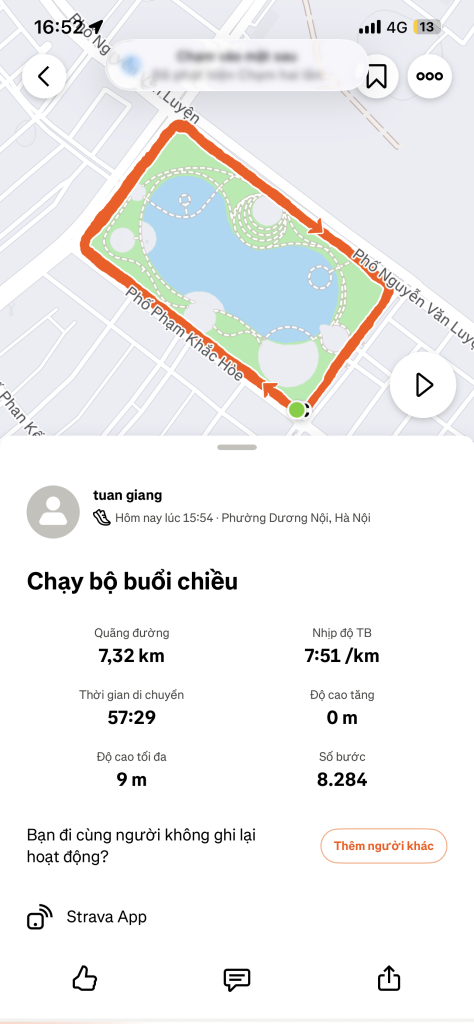The width and height of the screenshot is (474, 1024).
Task: Open comments for this activity
Action: click(x=237, y=979)
